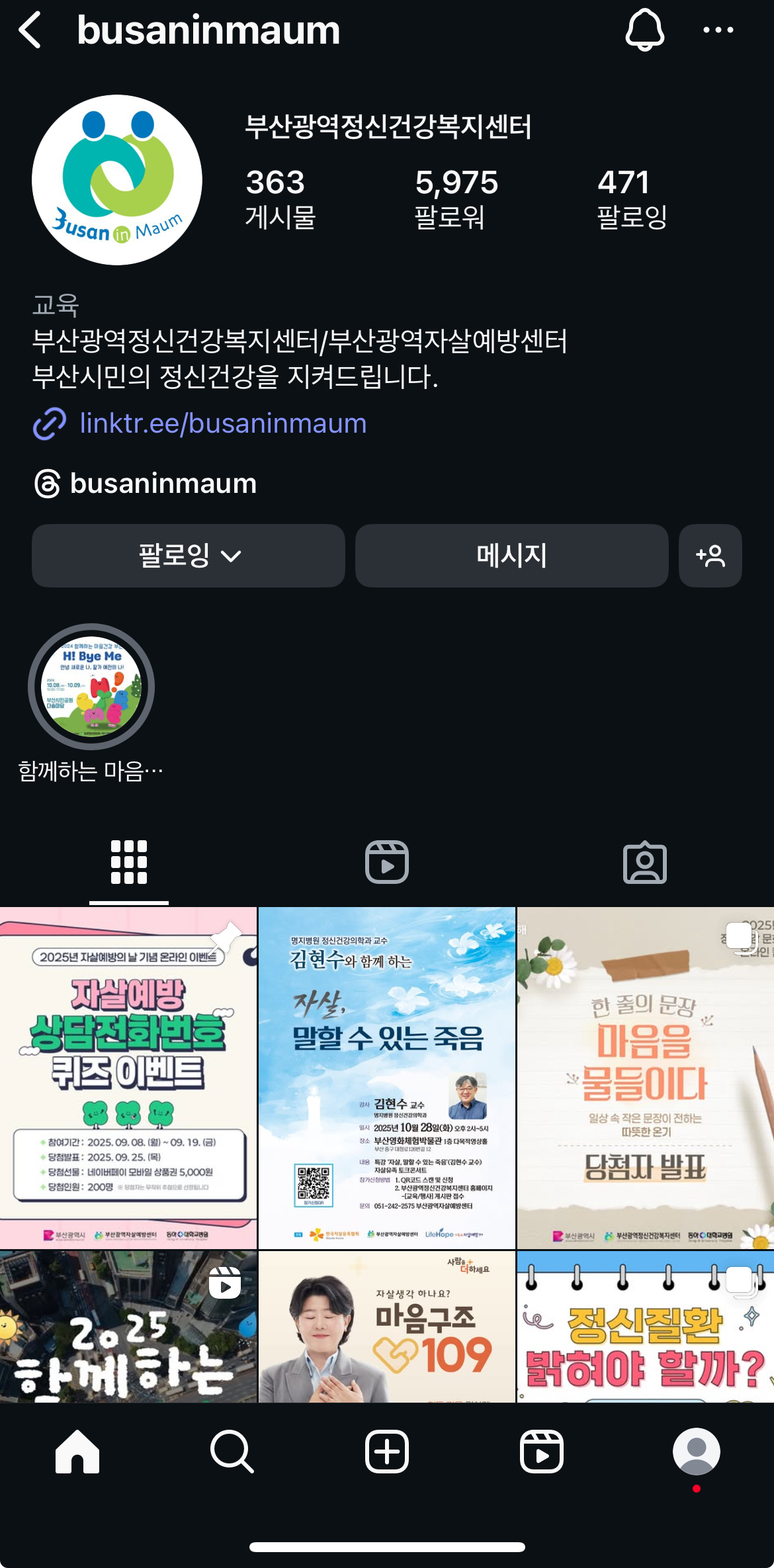Tap the 메시지 button
Screen dimensions: 774x1568
pos(511,556)
